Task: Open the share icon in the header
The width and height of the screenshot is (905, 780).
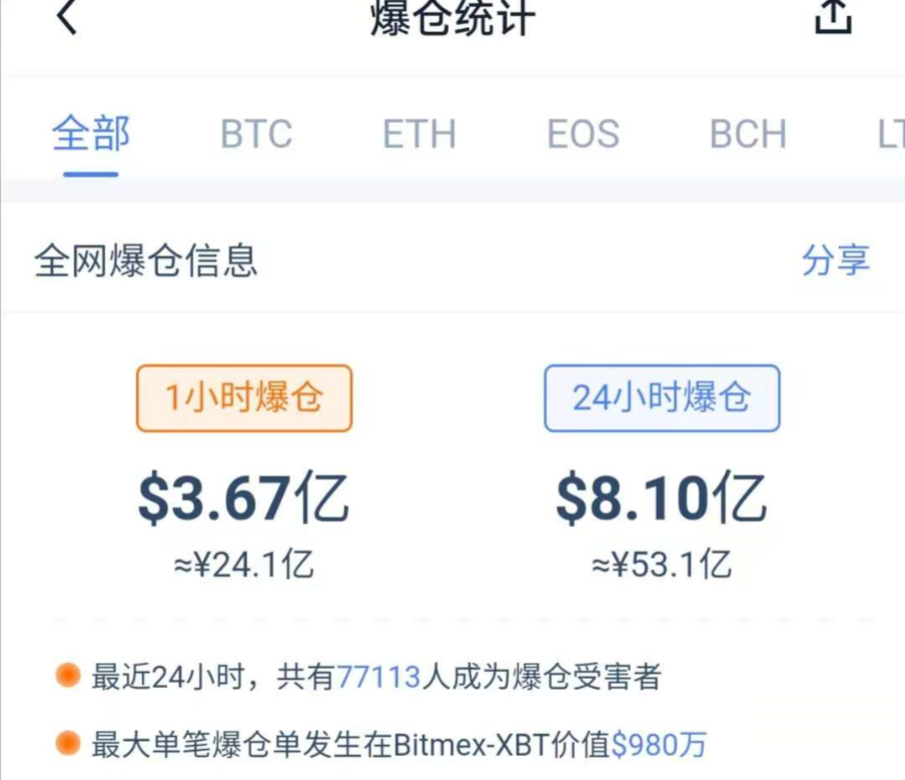Action: pyautogui.click(x=833, y=16)
